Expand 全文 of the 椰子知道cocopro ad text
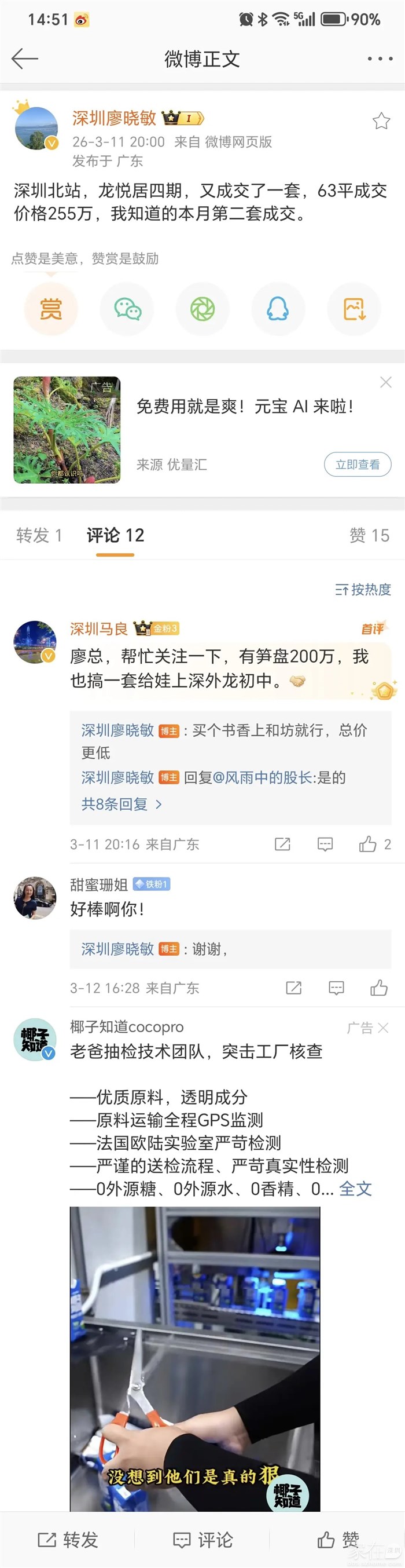The image size is (405, 1568). (355, 1189)
